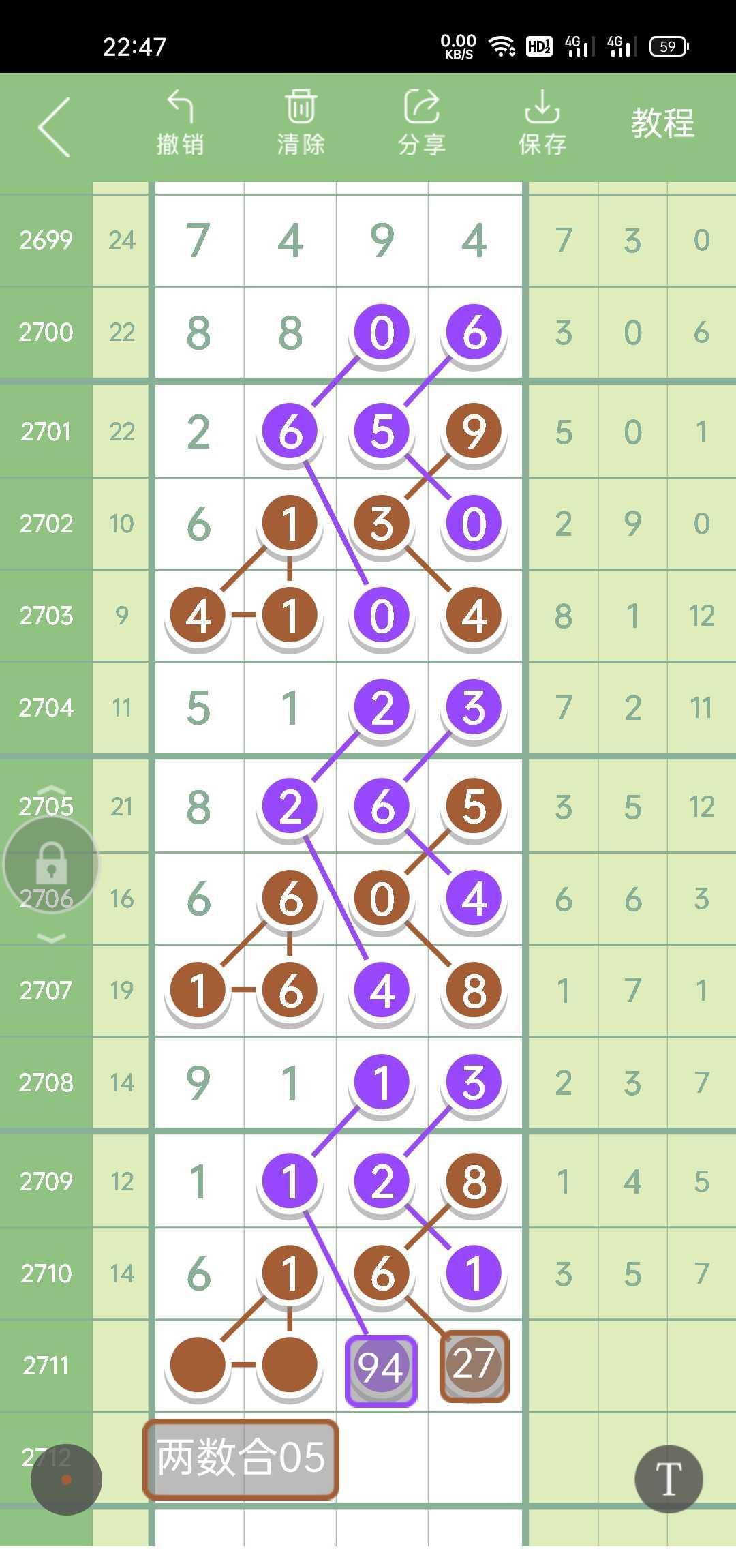Select the brown 27 annotation box
The image size is (736, 1568).
(x=474, y=1364)
